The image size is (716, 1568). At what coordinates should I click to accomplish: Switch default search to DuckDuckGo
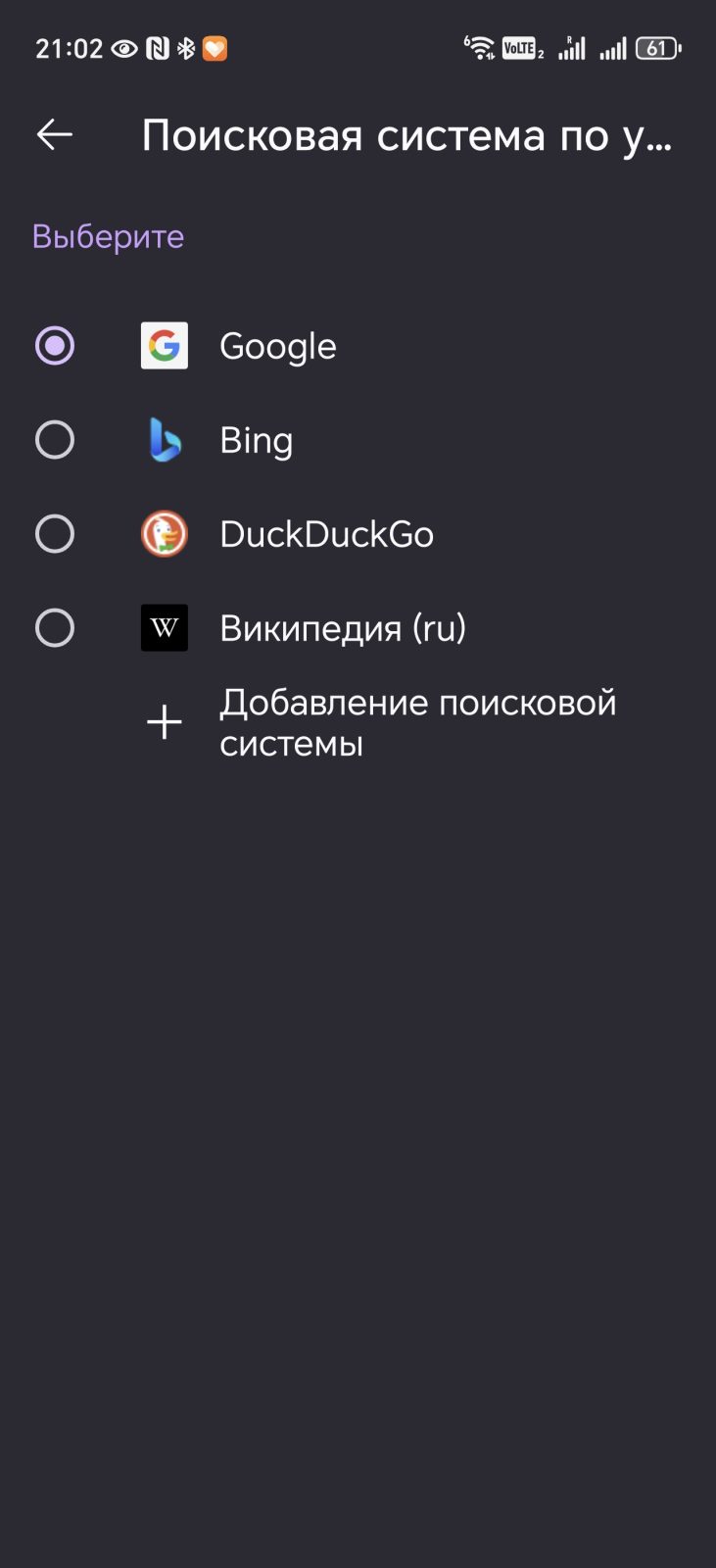click(55, 534)
